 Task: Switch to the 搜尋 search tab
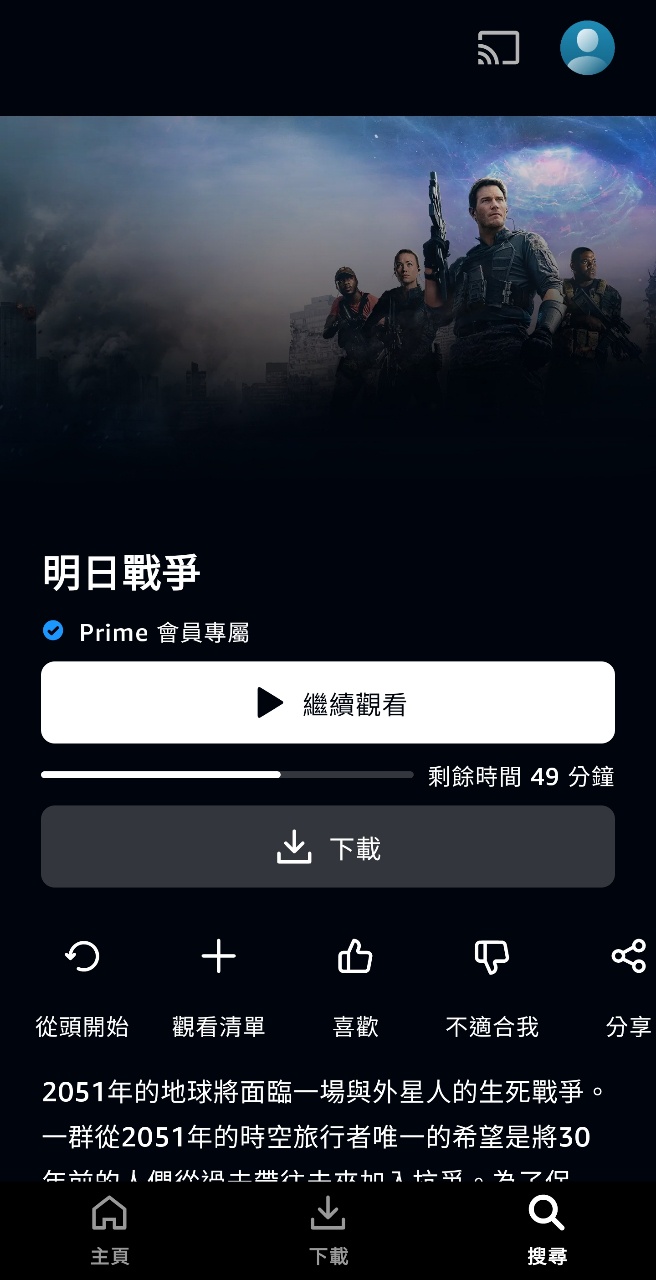point(546,1230)
